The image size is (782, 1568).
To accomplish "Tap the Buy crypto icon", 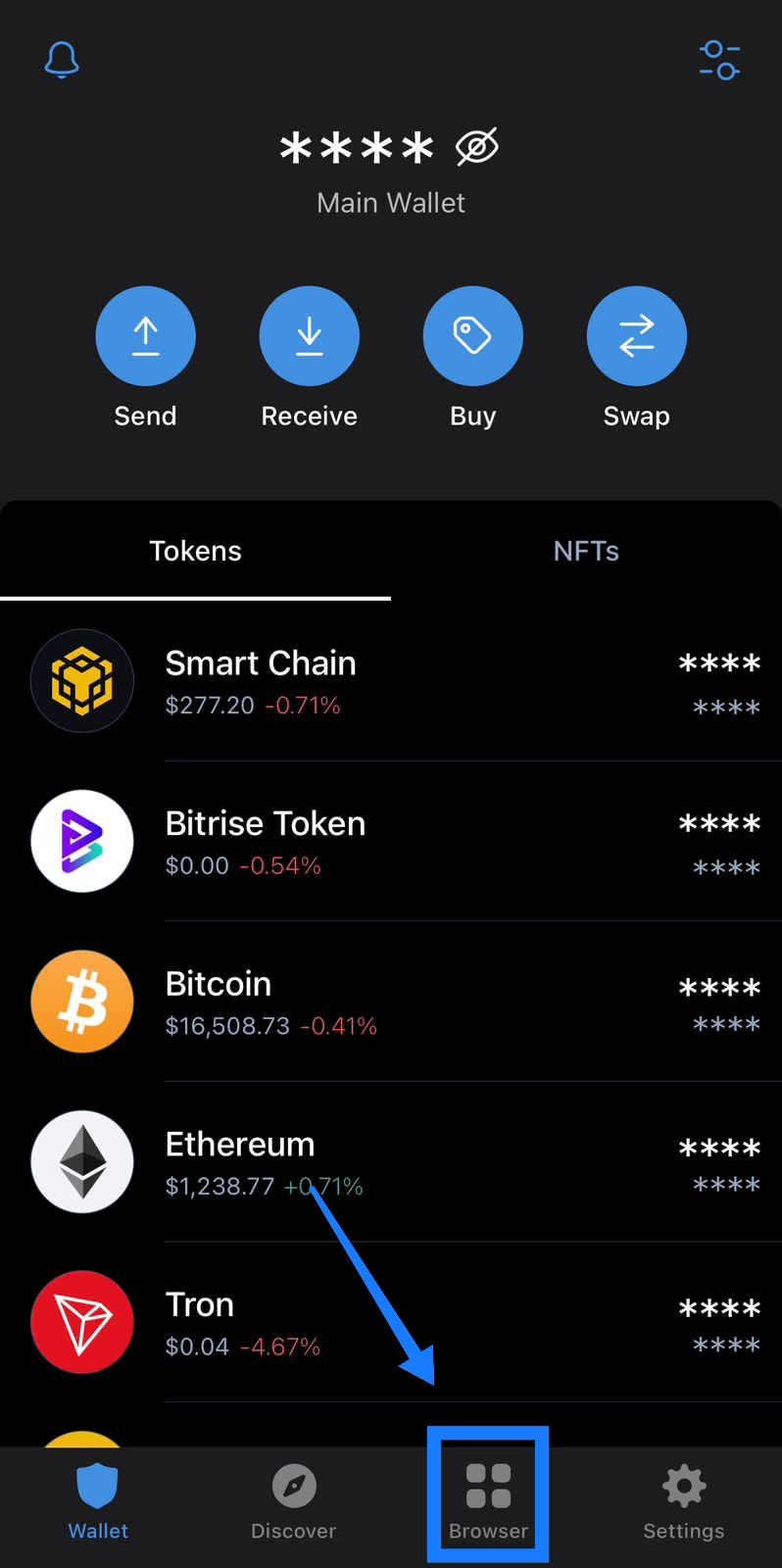I will point(472,335).
